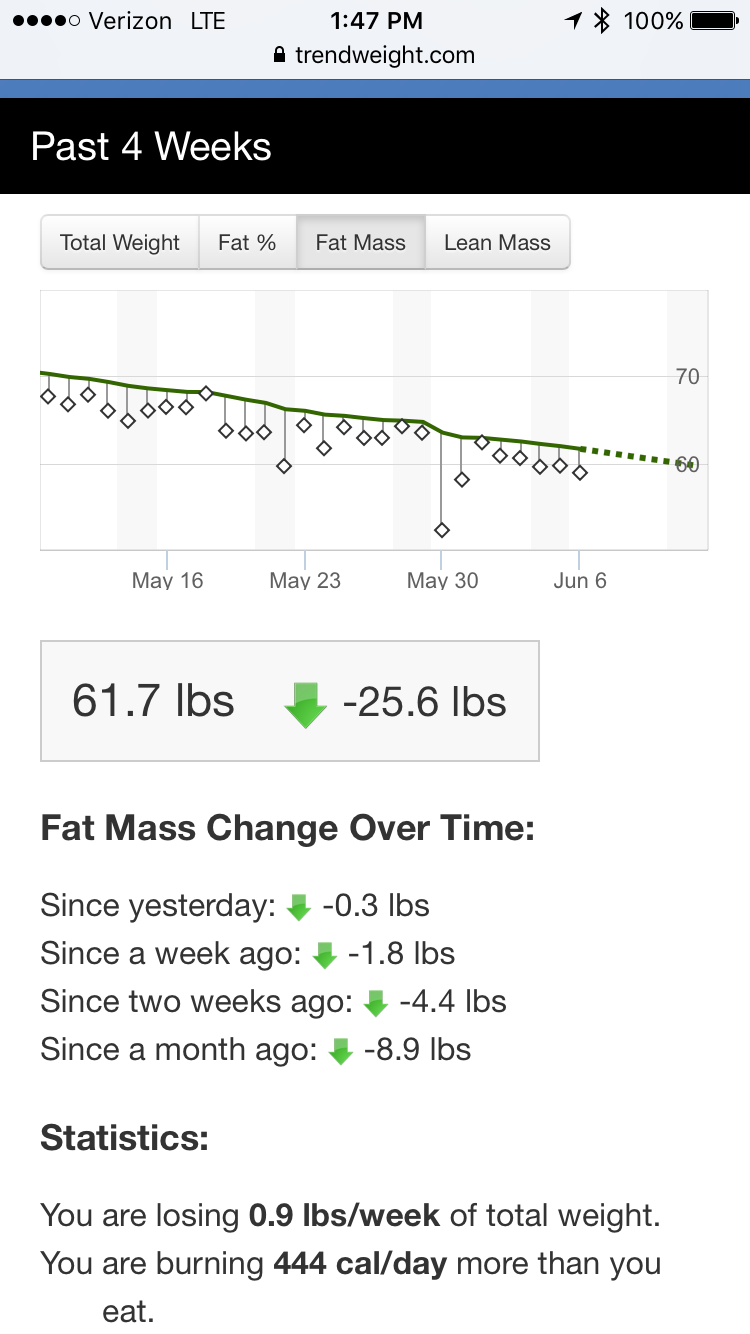This screenshot has height=1334, width=750.
Task: Show the Lean Mass chart
Action: click(x=497, y=243)
